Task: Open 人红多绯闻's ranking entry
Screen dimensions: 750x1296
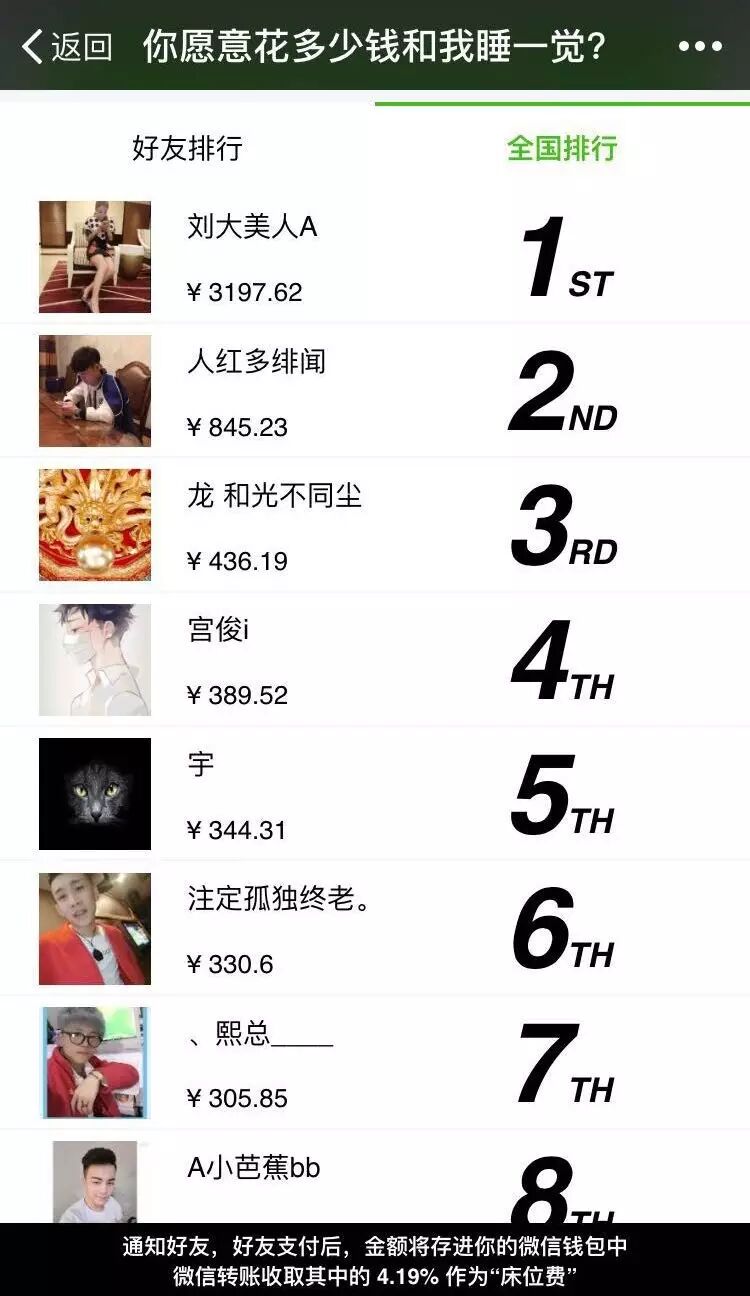Action: coord(375,391)
